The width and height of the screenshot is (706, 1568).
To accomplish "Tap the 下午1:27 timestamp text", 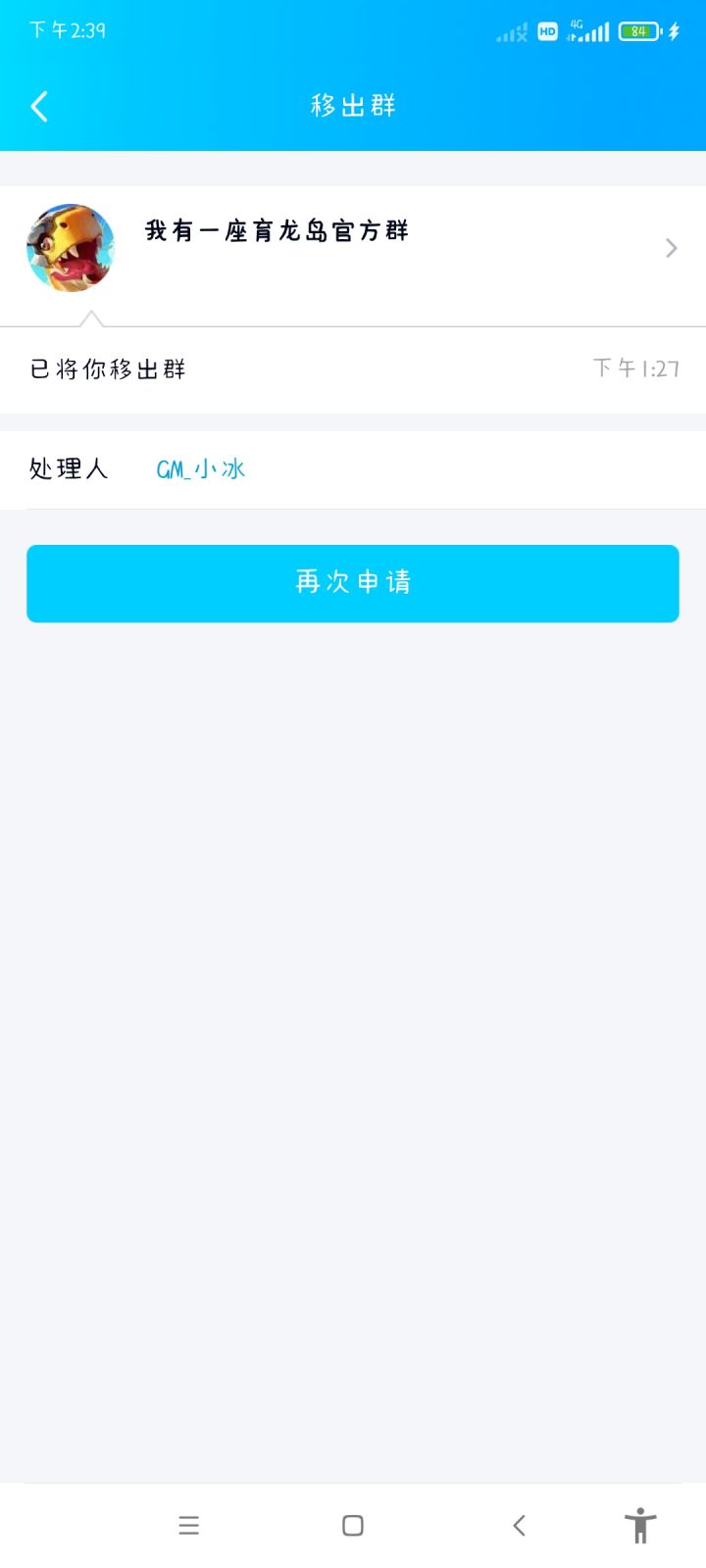I will (x=635, y=369).
